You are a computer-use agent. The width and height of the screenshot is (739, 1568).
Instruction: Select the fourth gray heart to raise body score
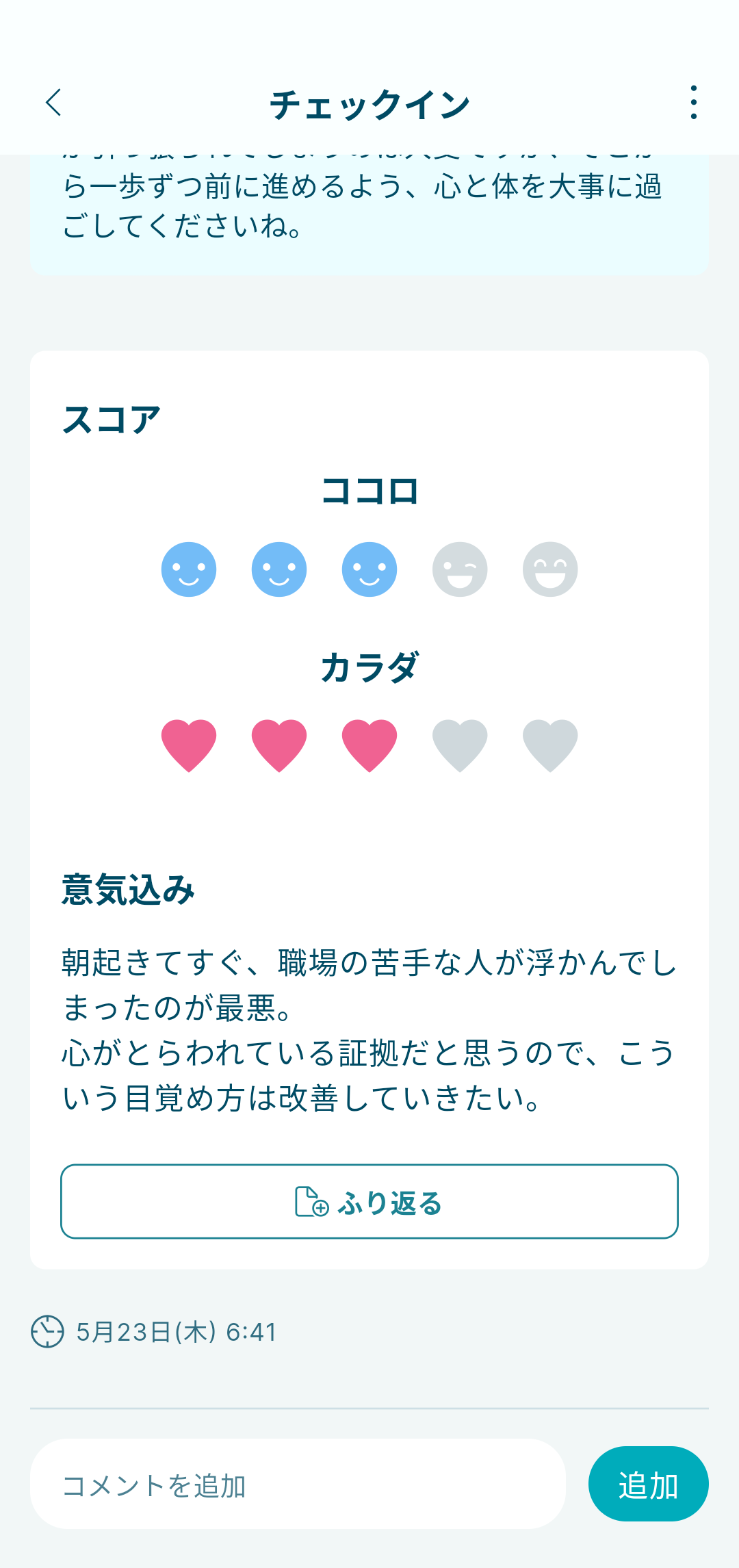(460, 744)
